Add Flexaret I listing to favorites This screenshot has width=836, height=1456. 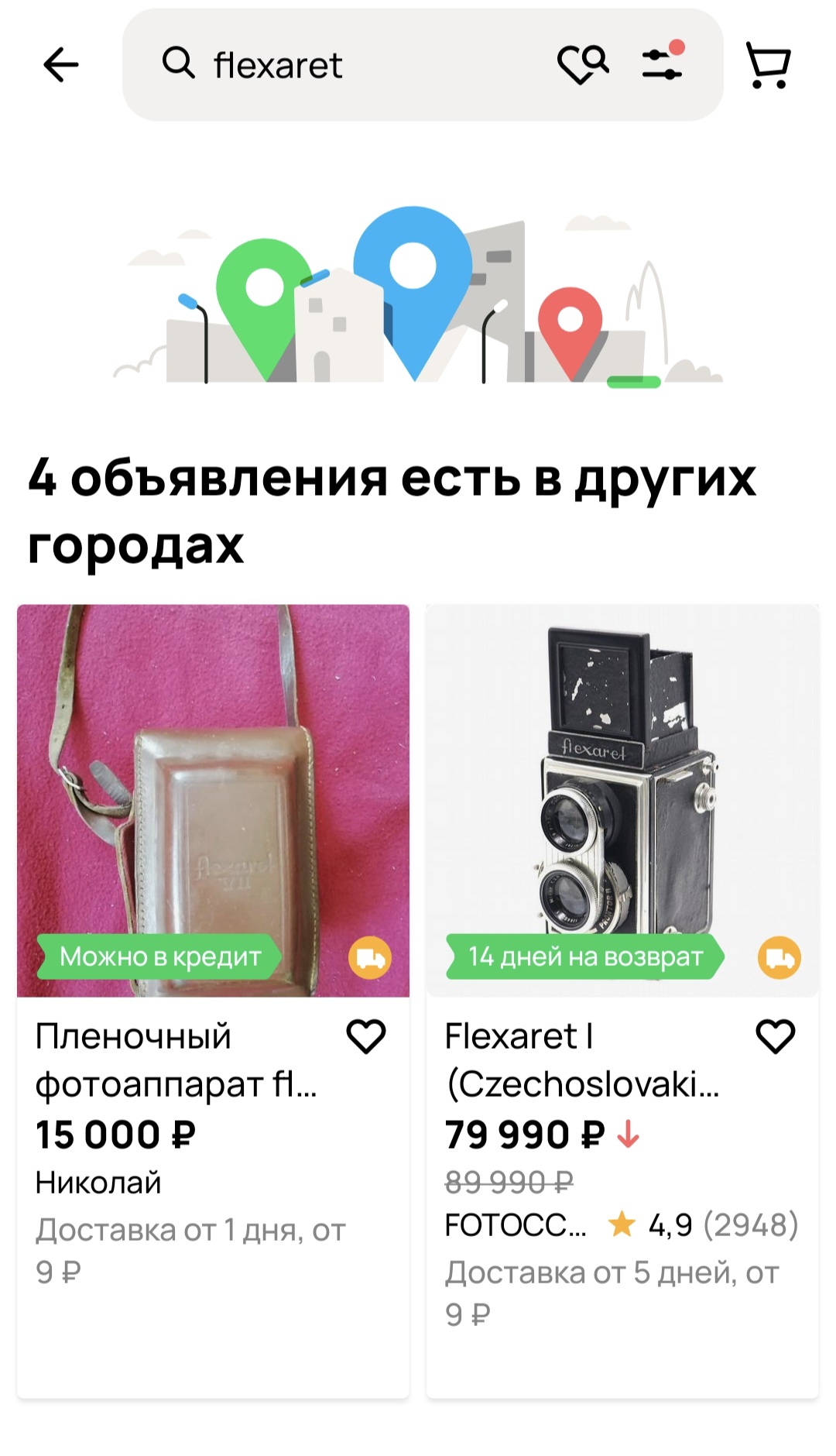[775, 1036]
